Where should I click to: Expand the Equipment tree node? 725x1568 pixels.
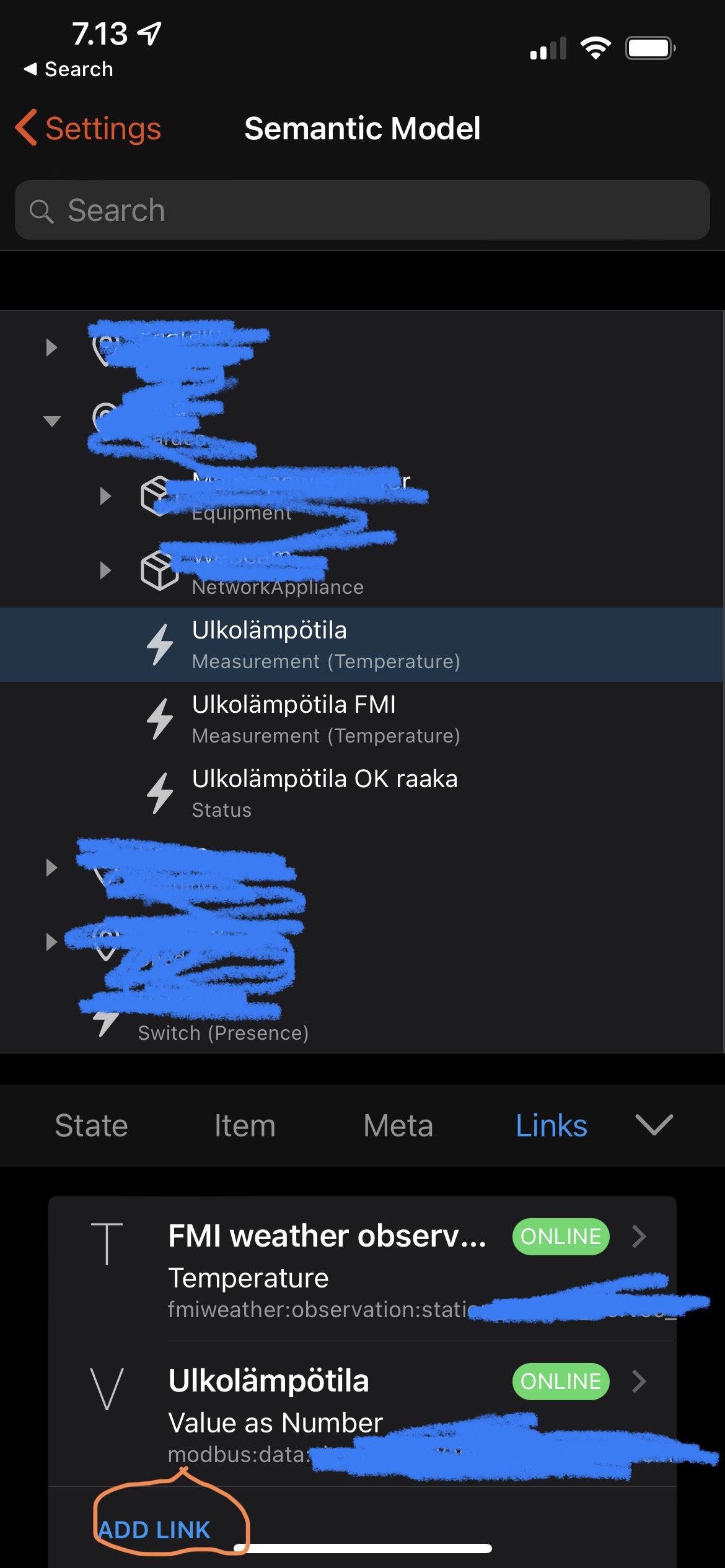pyautogui.click(x=106, y=495)
